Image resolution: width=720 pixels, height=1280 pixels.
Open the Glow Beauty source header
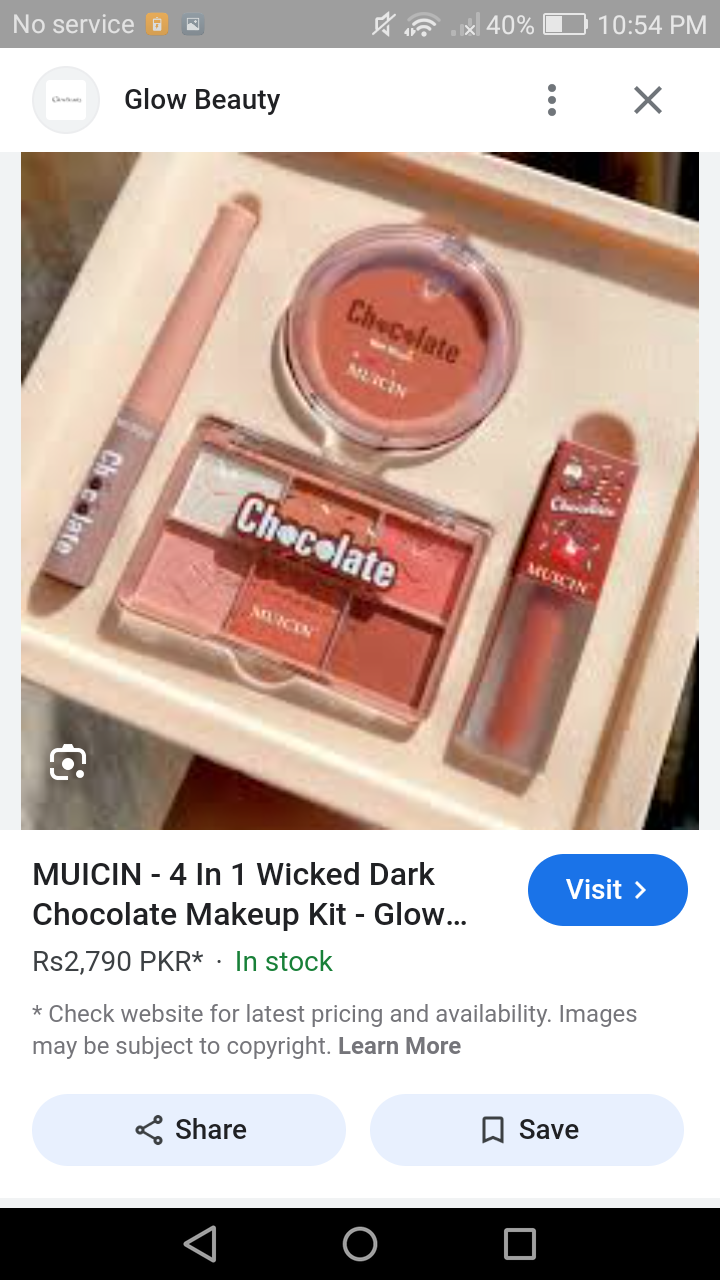pos(200,100)
